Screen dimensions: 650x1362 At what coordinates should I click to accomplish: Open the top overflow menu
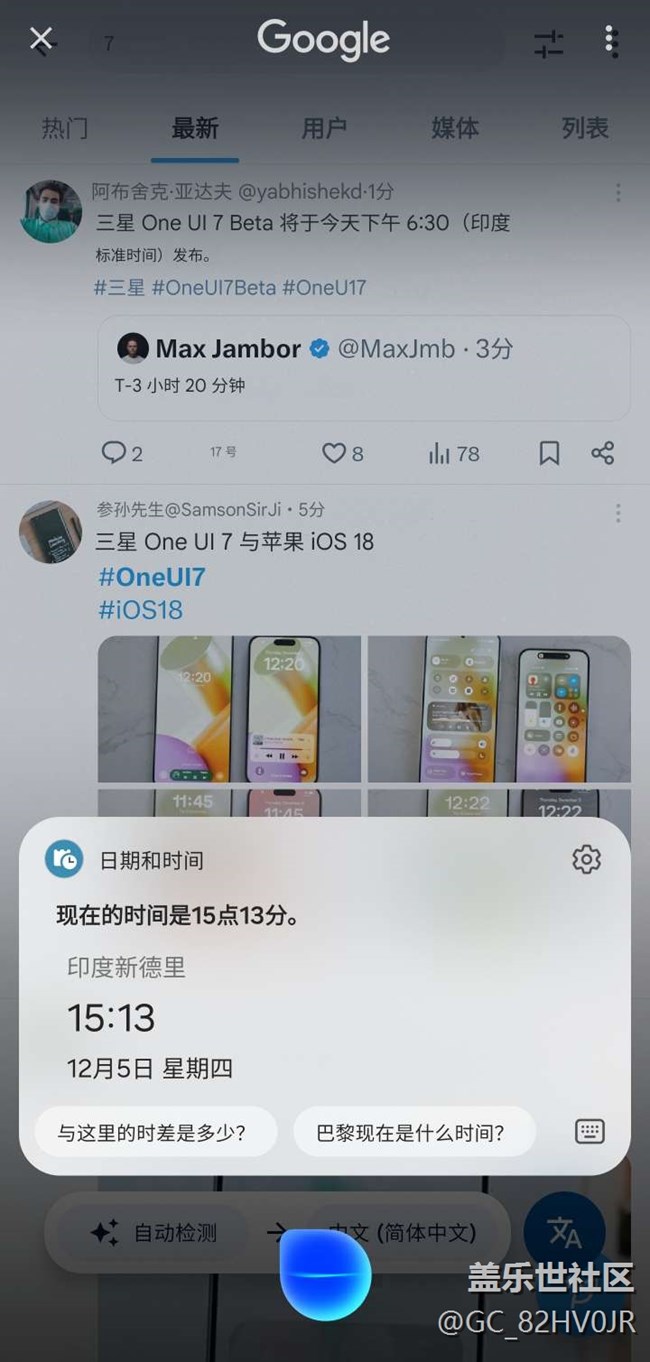click(x=611, y=41)
